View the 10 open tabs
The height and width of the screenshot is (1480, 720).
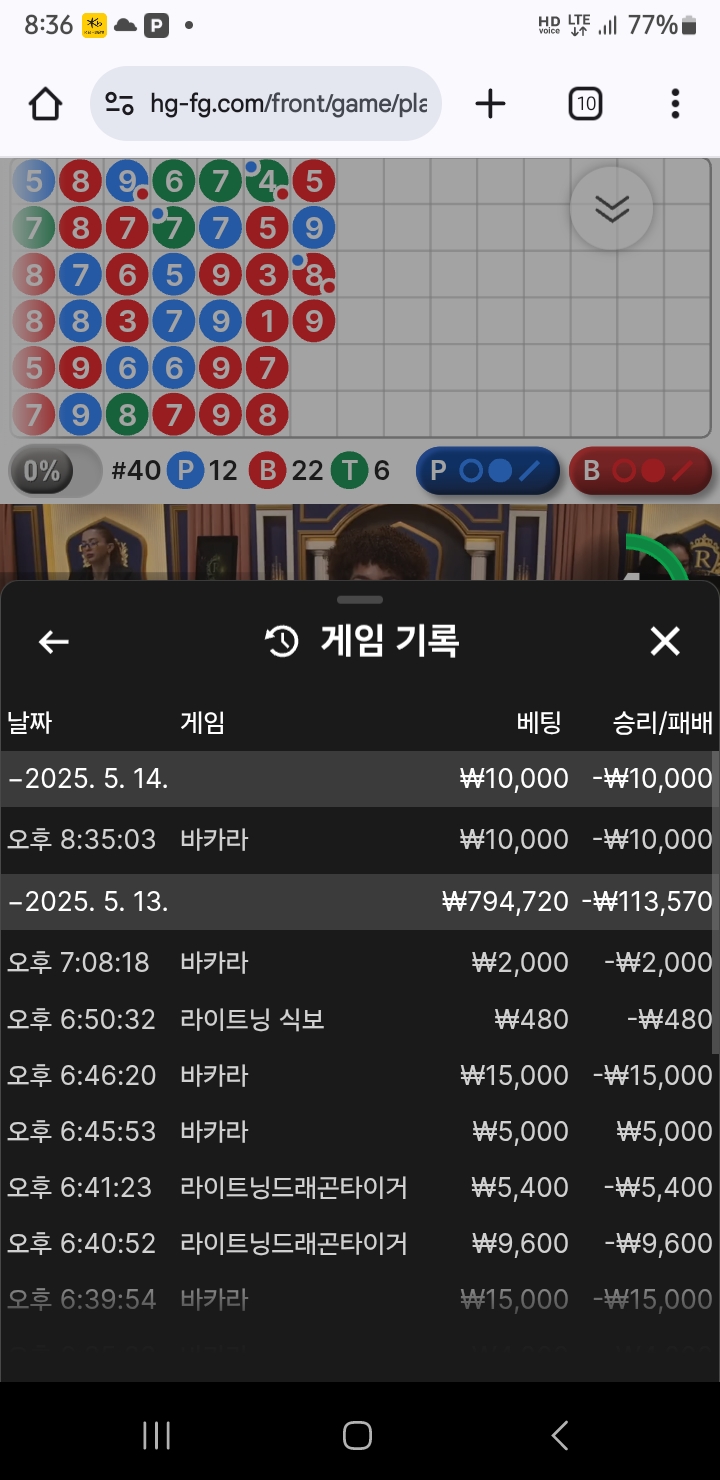[x=585, y=104]
